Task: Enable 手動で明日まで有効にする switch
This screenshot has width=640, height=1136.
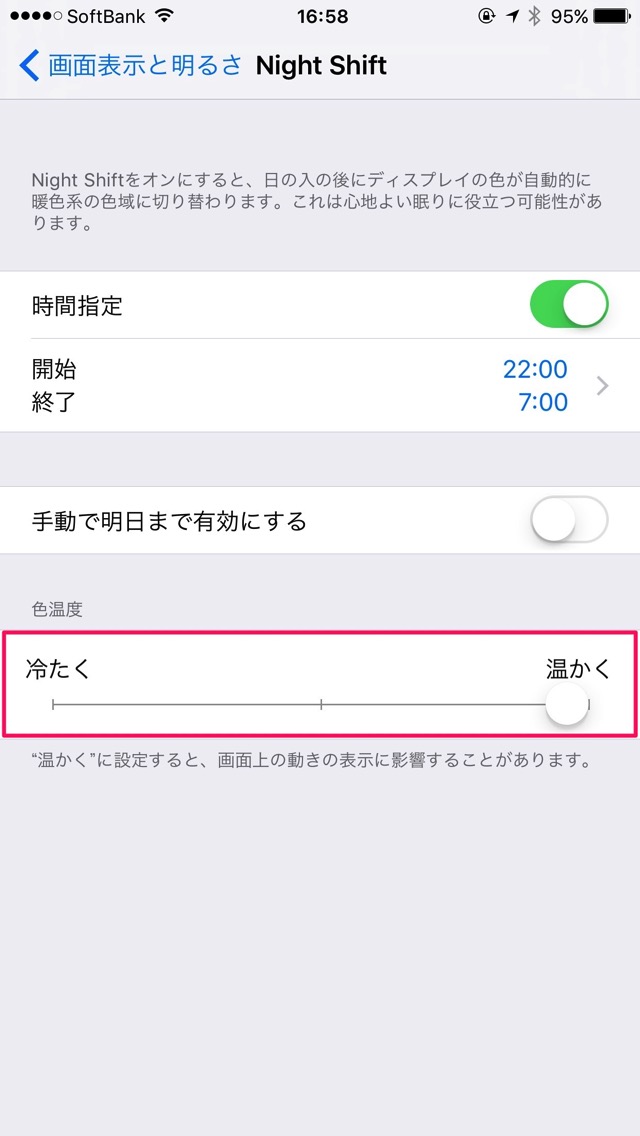Action: click(569, 519)
